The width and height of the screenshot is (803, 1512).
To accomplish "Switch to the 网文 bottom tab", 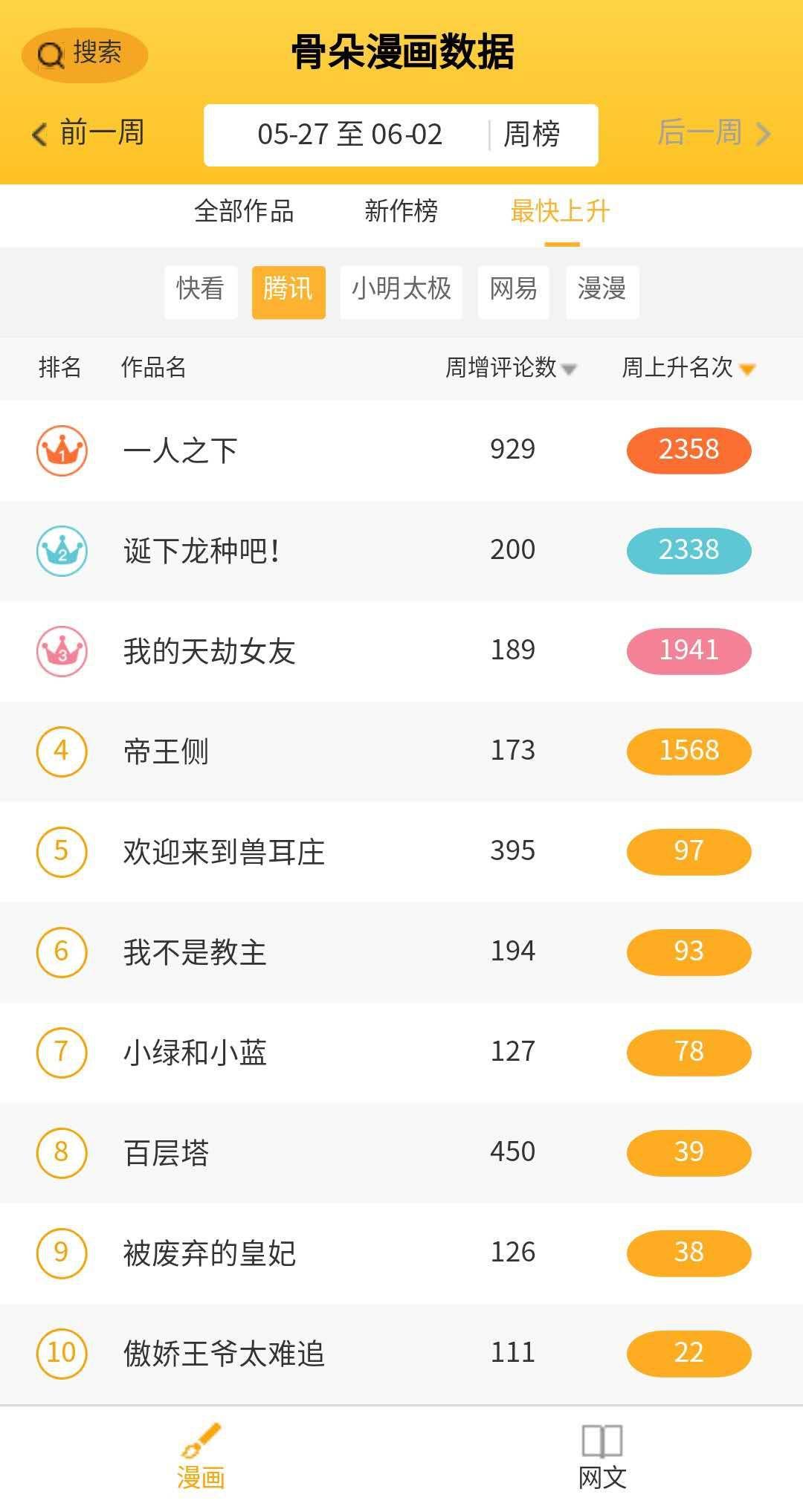I will click(x=602, y=1458).
